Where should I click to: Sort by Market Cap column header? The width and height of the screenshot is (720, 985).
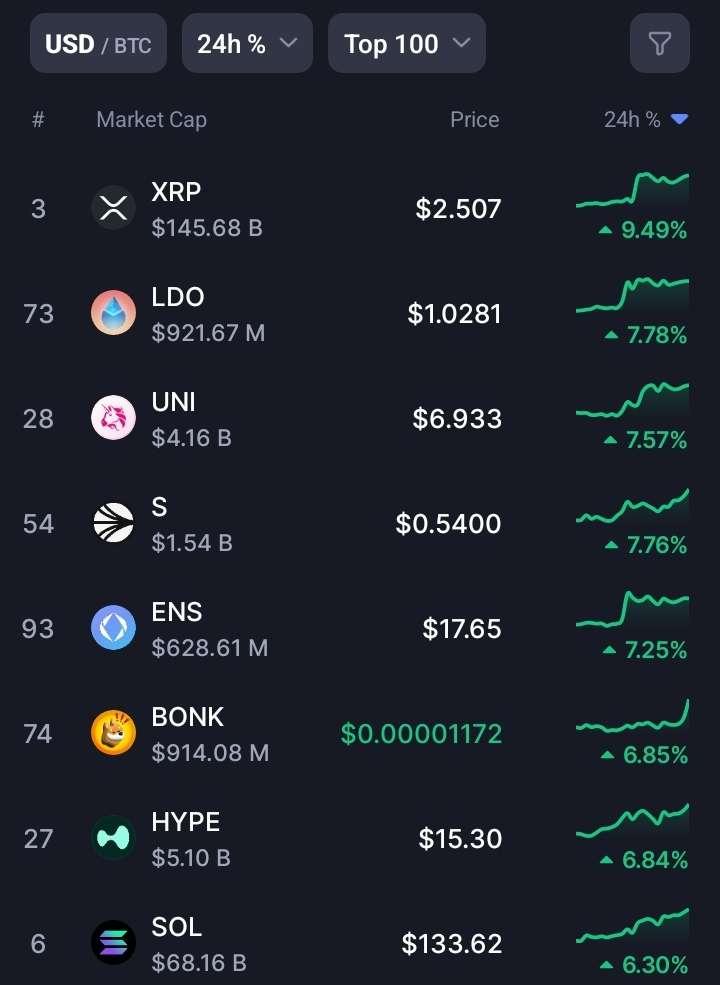[x=151, y=120]
